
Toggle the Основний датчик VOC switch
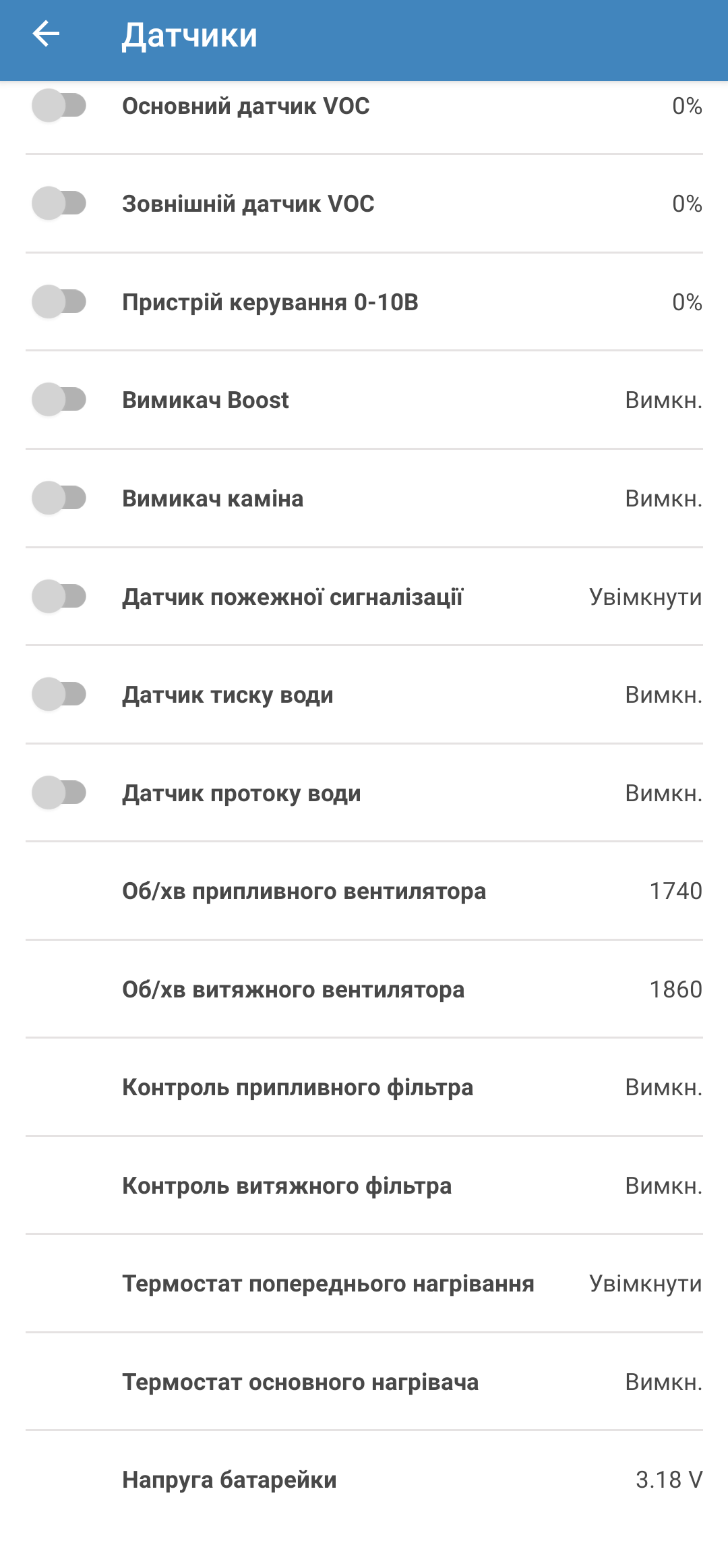coord(59,105)
